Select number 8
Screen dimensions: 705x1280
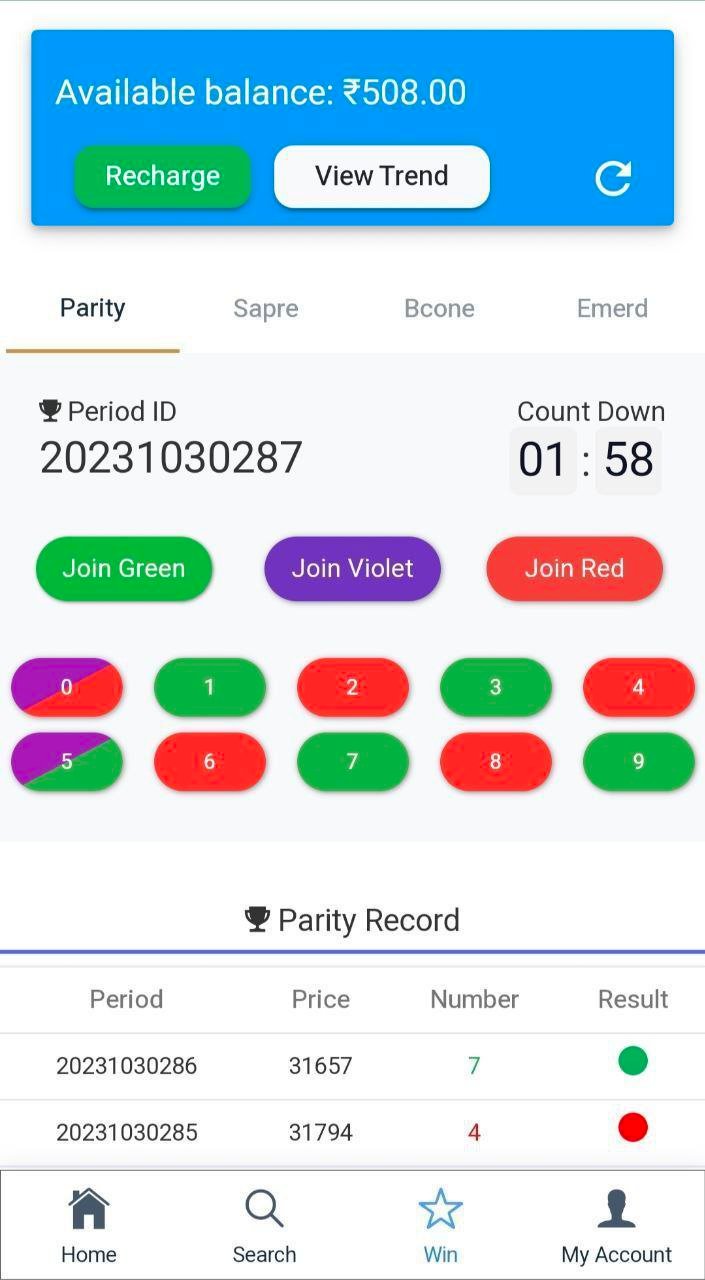click(x=495, y=762)
